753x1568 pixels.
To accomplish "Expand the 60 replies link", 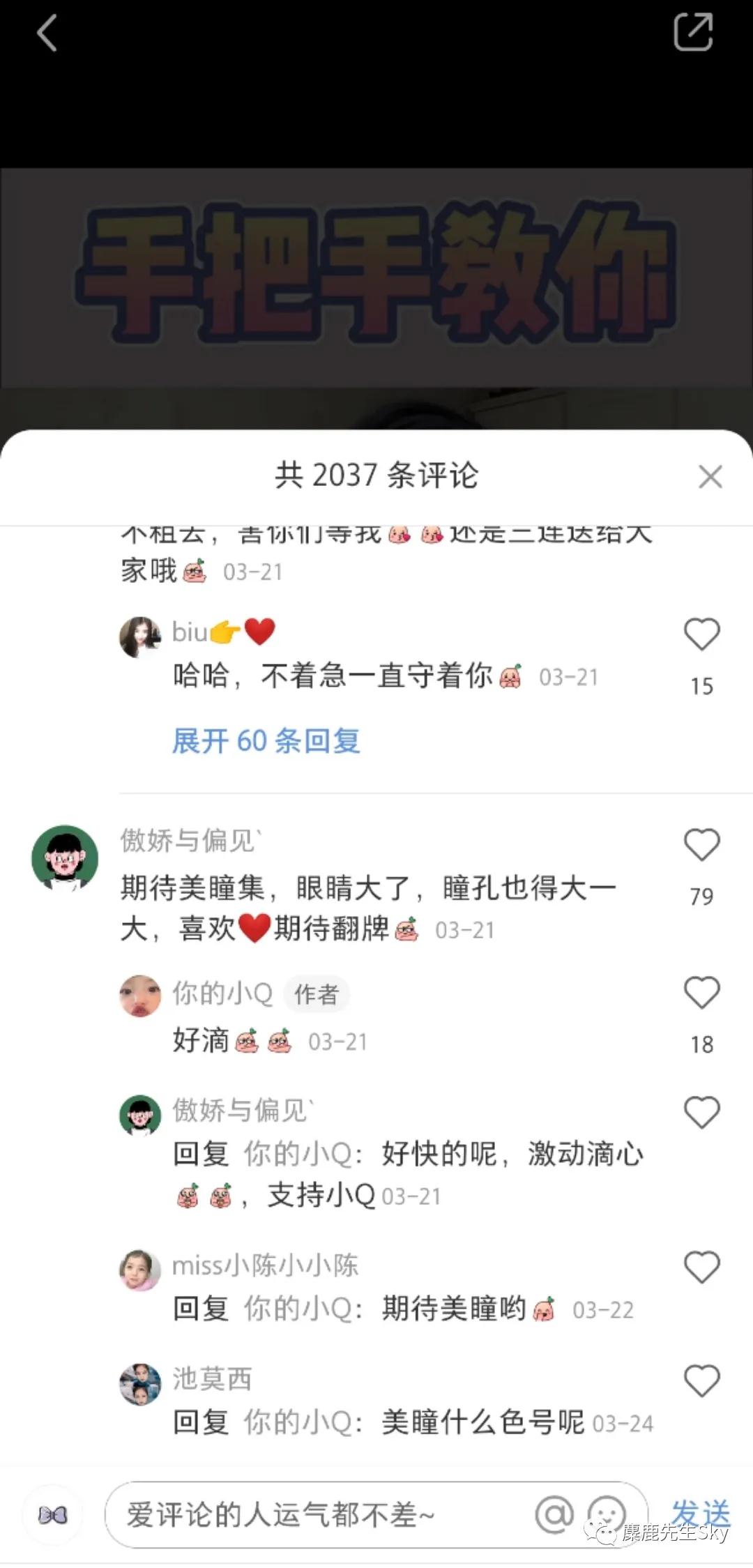I will (266, 740).
